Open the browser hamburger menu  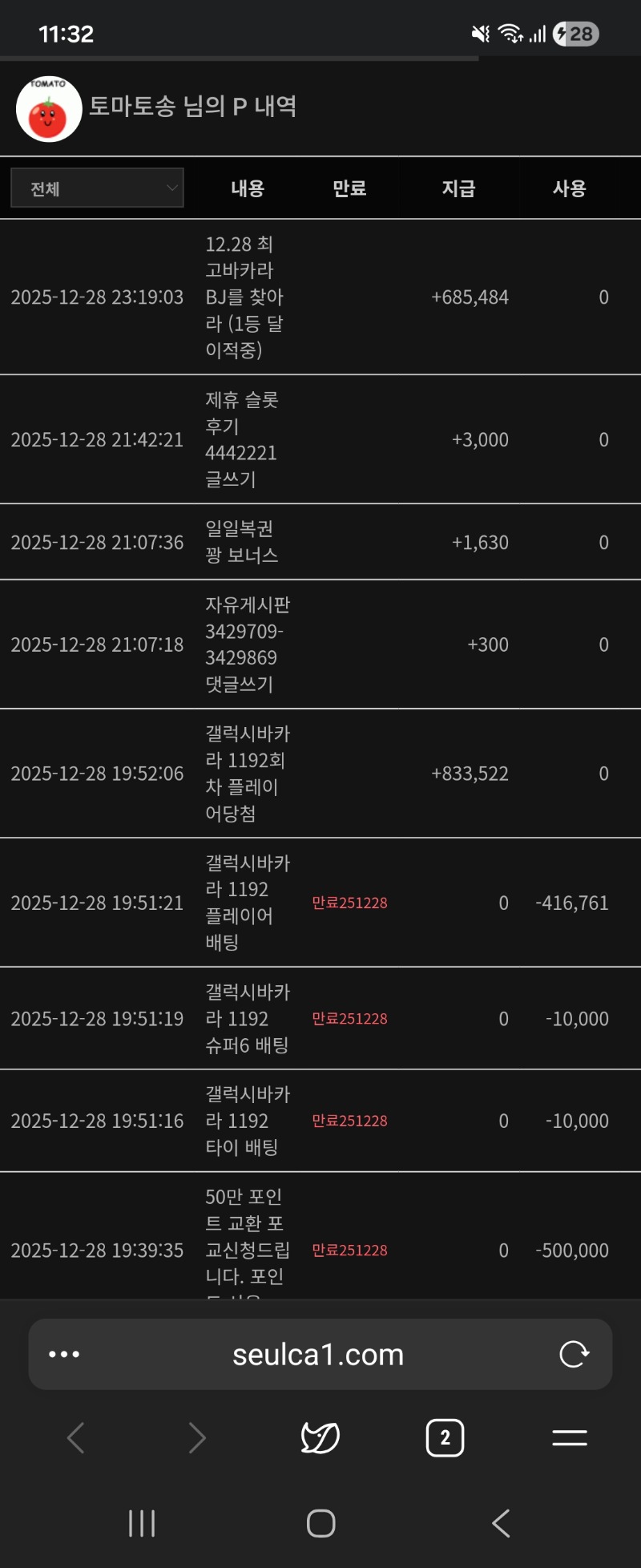(570, 1438)
